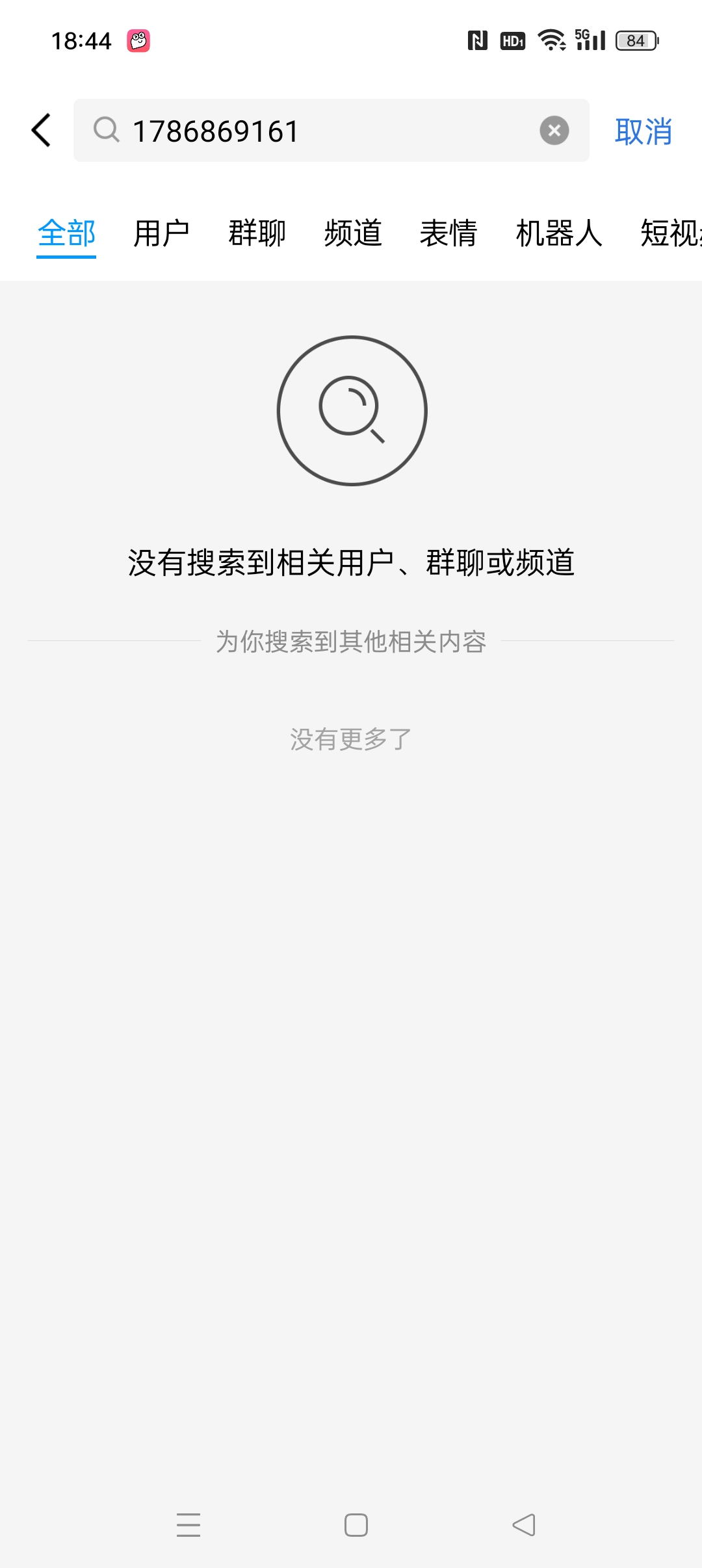The height and width of the screenshot is (1568, 702).
Task: Go to the home screen
Action: (356, 1524)
